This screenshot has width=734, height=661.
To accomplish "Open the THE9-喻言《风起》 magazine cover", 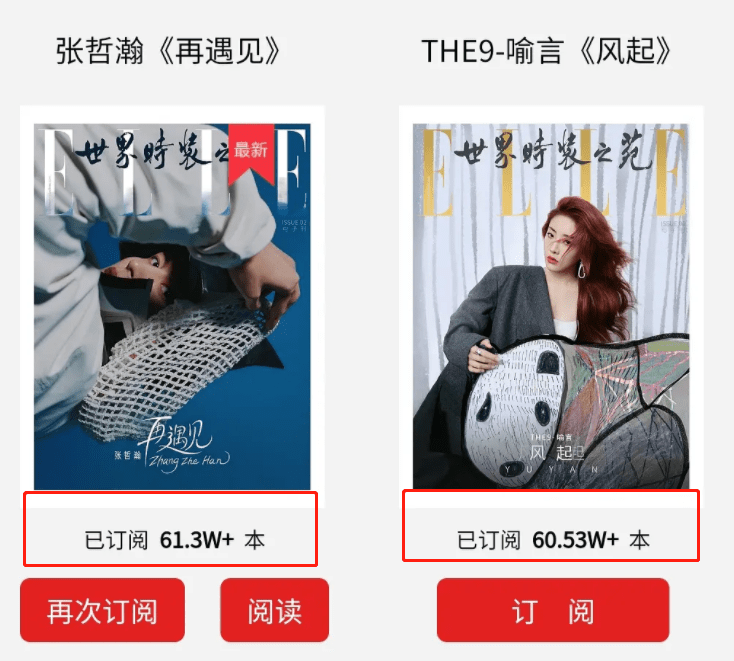I will coord(550,305).
